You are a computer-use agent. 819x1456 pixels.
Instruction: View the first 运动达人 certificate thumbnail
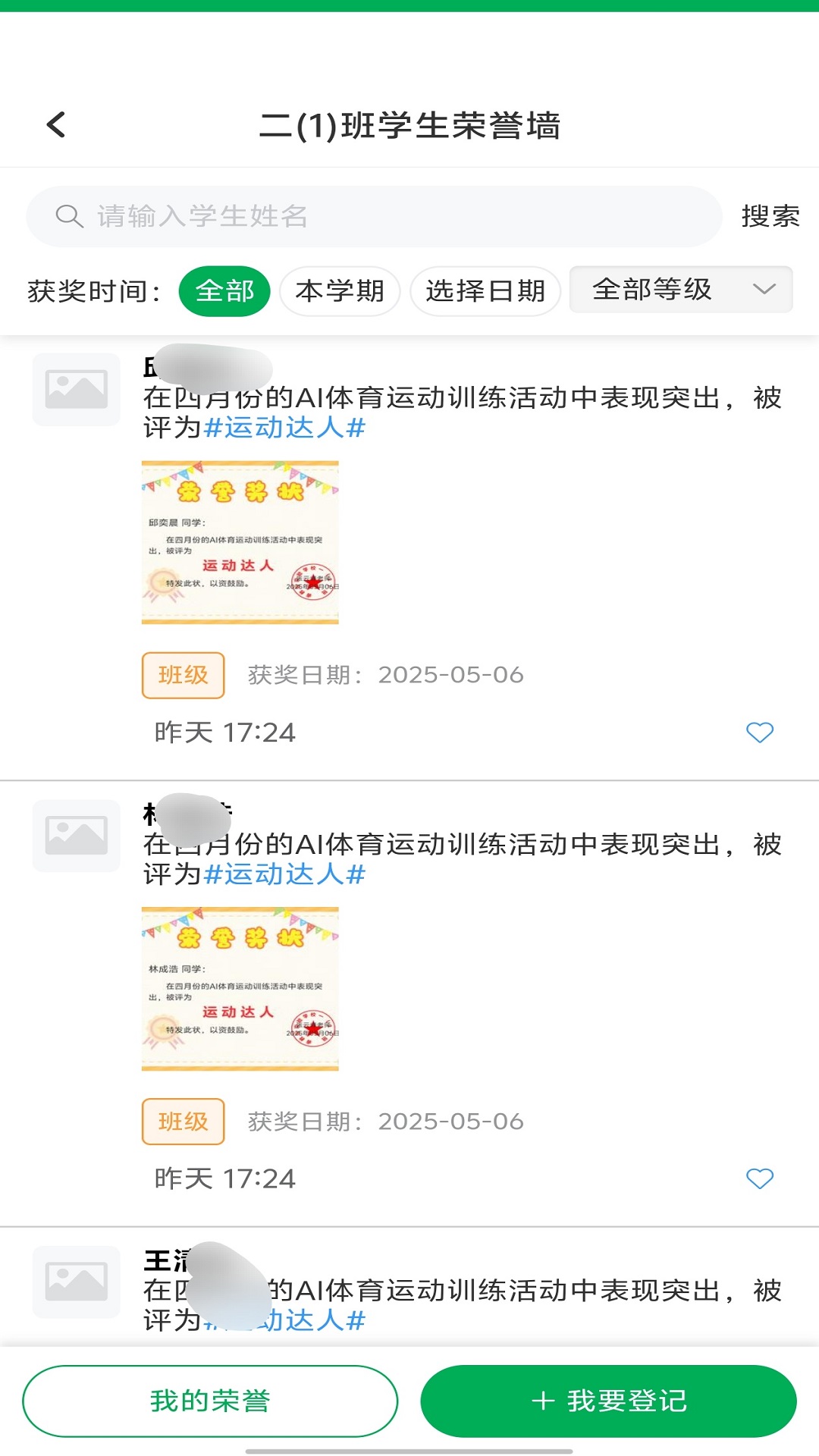click(240, 541)
